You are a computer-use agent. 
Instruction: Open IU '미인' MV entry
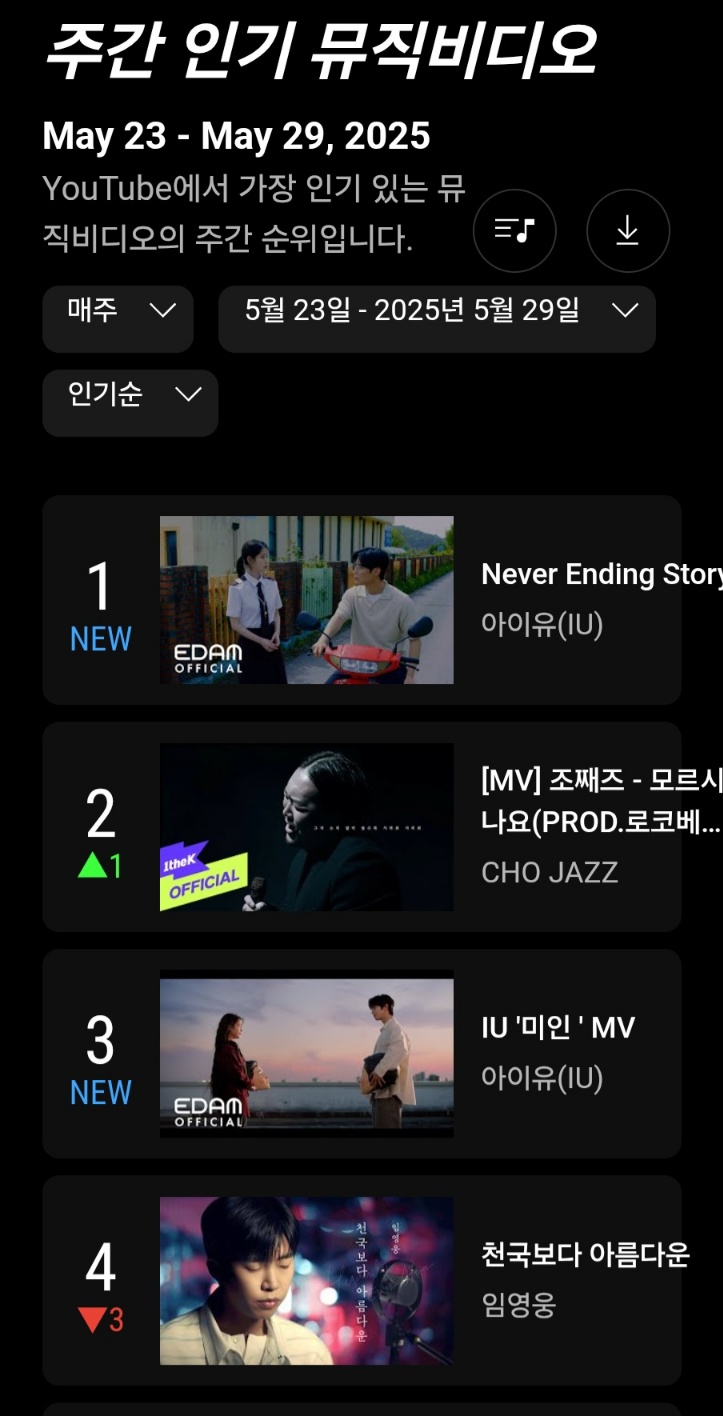tap(557, 1028)
